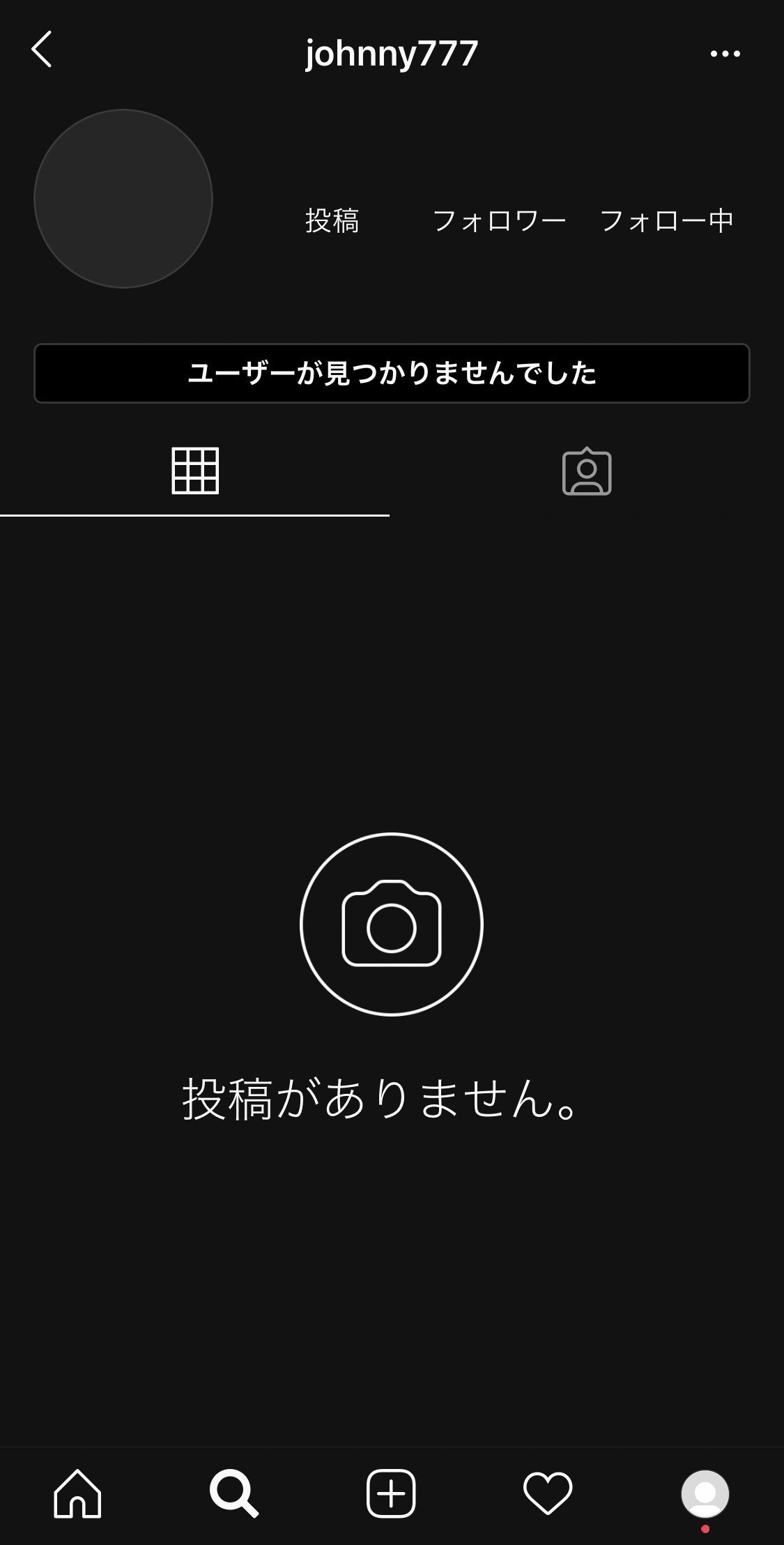Open the activity heart tab
Image resolution: width=784 pixels, height=1545 pixels.
pos(548,1493)
